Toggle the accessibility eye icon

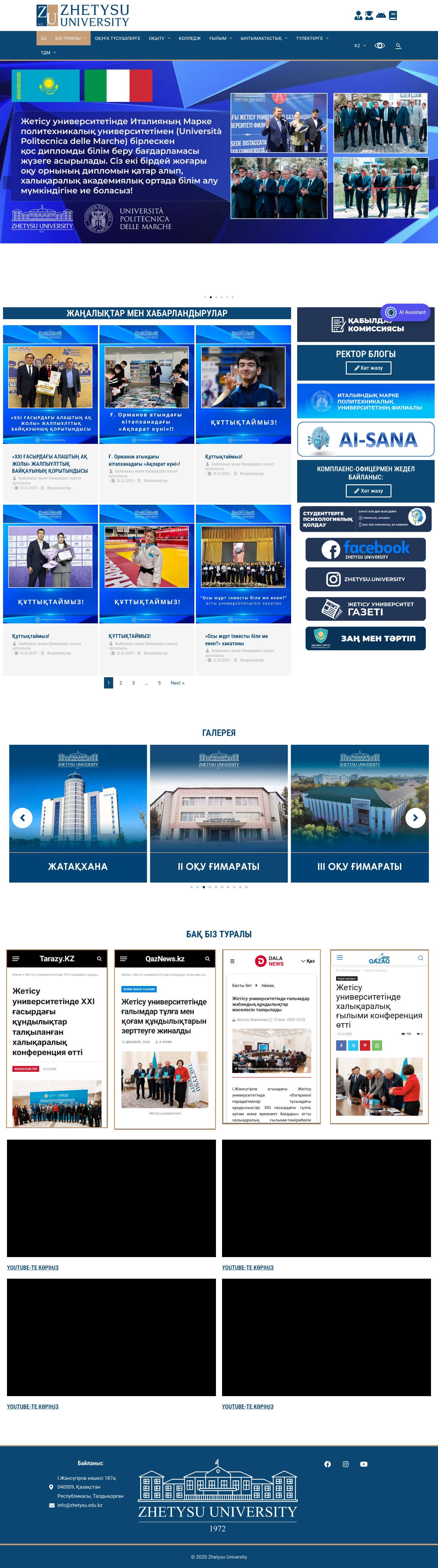click(x=380, y=46)
